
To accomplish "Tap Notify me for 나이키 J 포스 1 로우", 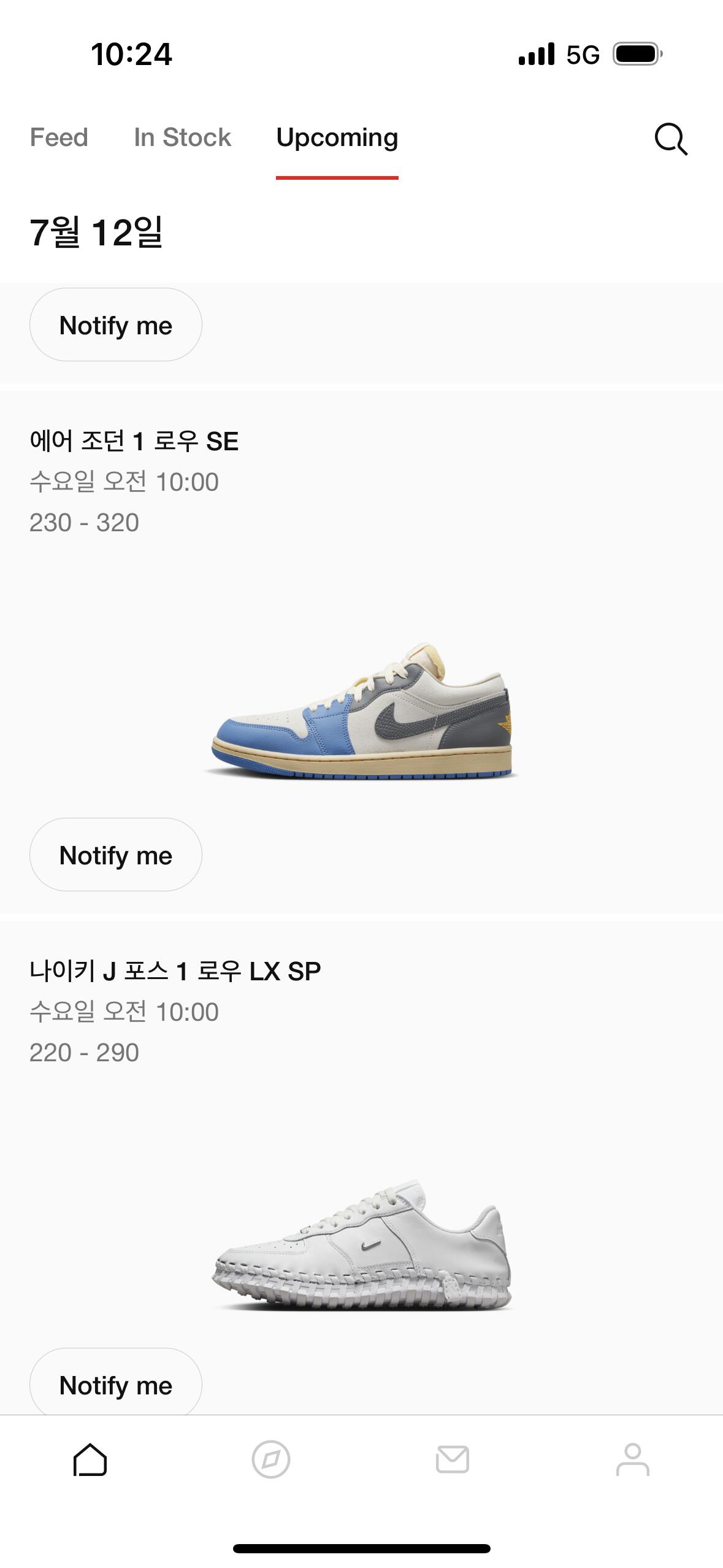I will click(115, 1385).
